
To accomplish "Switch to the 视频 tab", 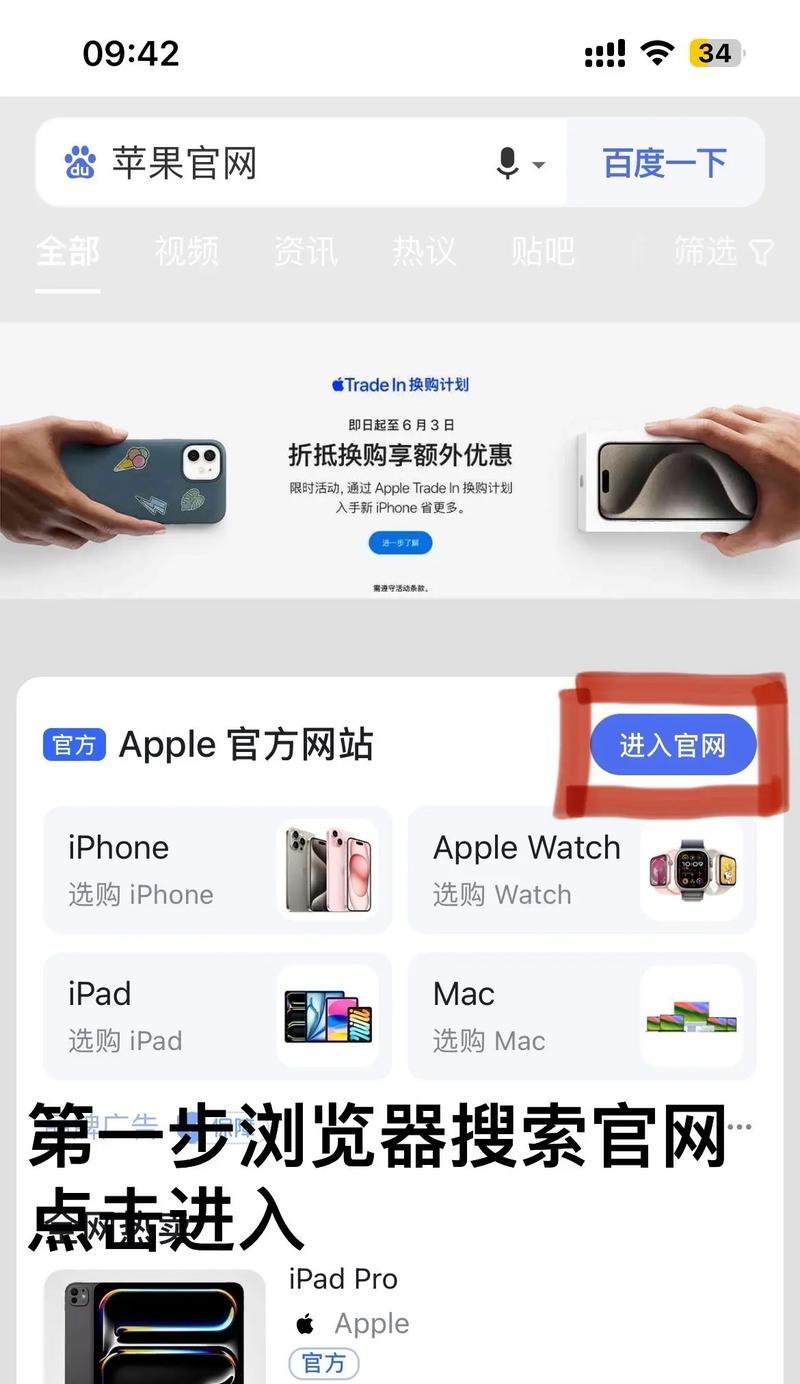I will [x=186, y=251].
